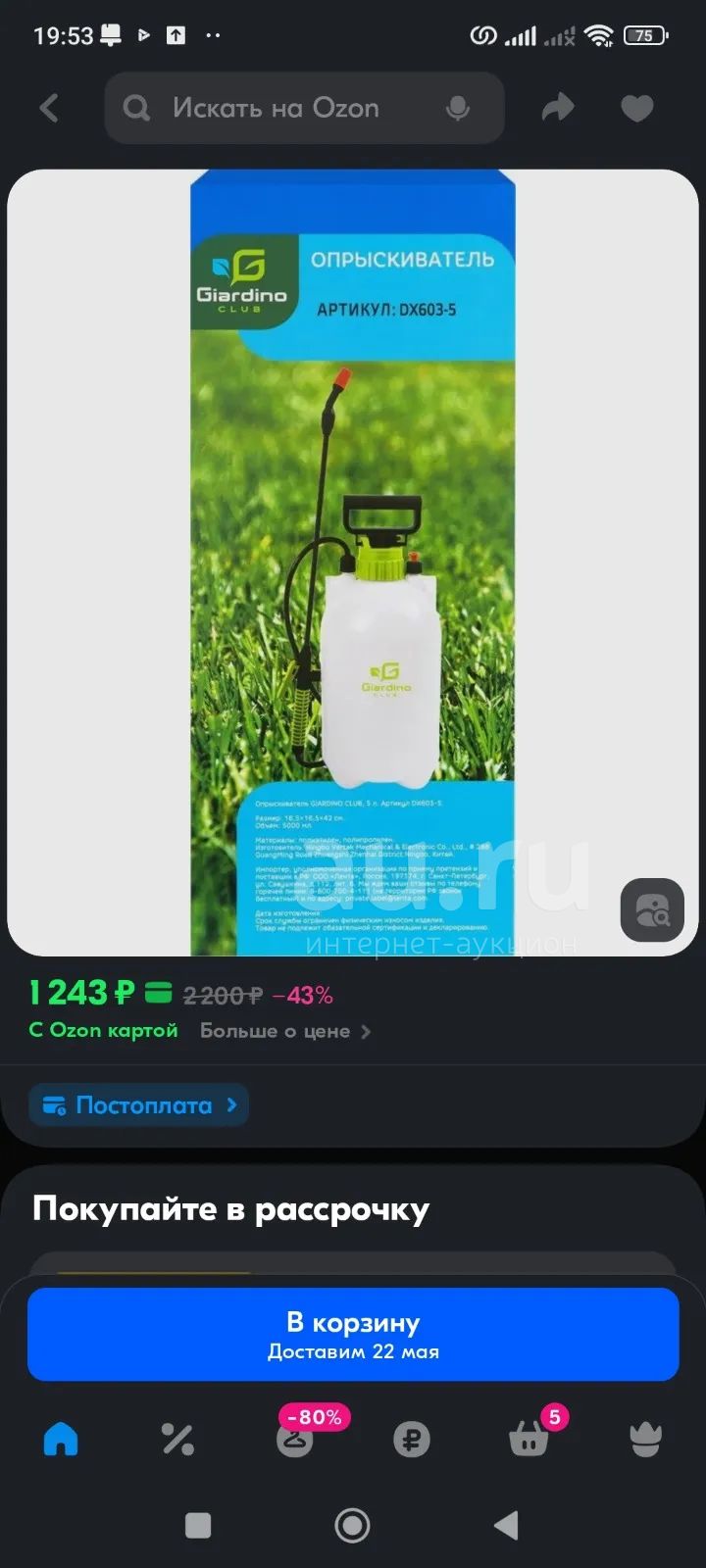Start voice search with the microphone
The width and height of the screenshot is (706, 1568).
(x=457, y=108)
